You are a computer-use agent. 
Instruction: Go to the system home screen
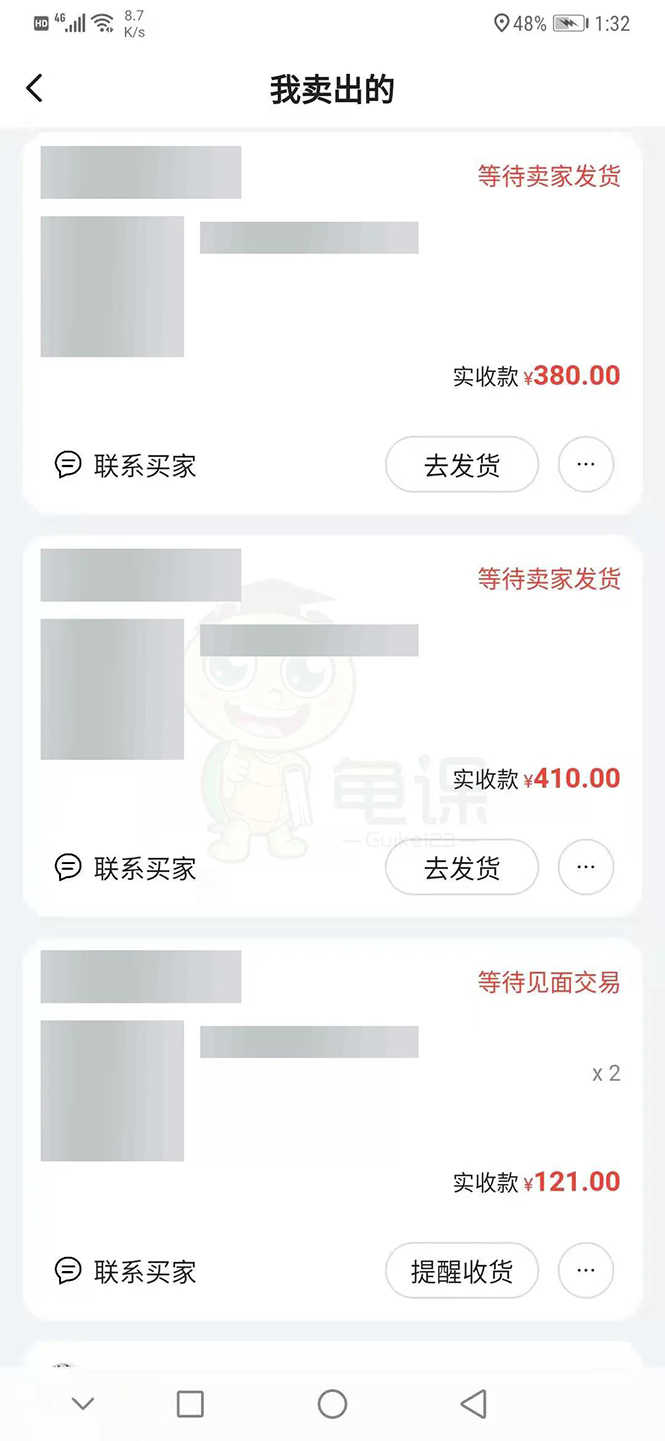[332, 1404]
